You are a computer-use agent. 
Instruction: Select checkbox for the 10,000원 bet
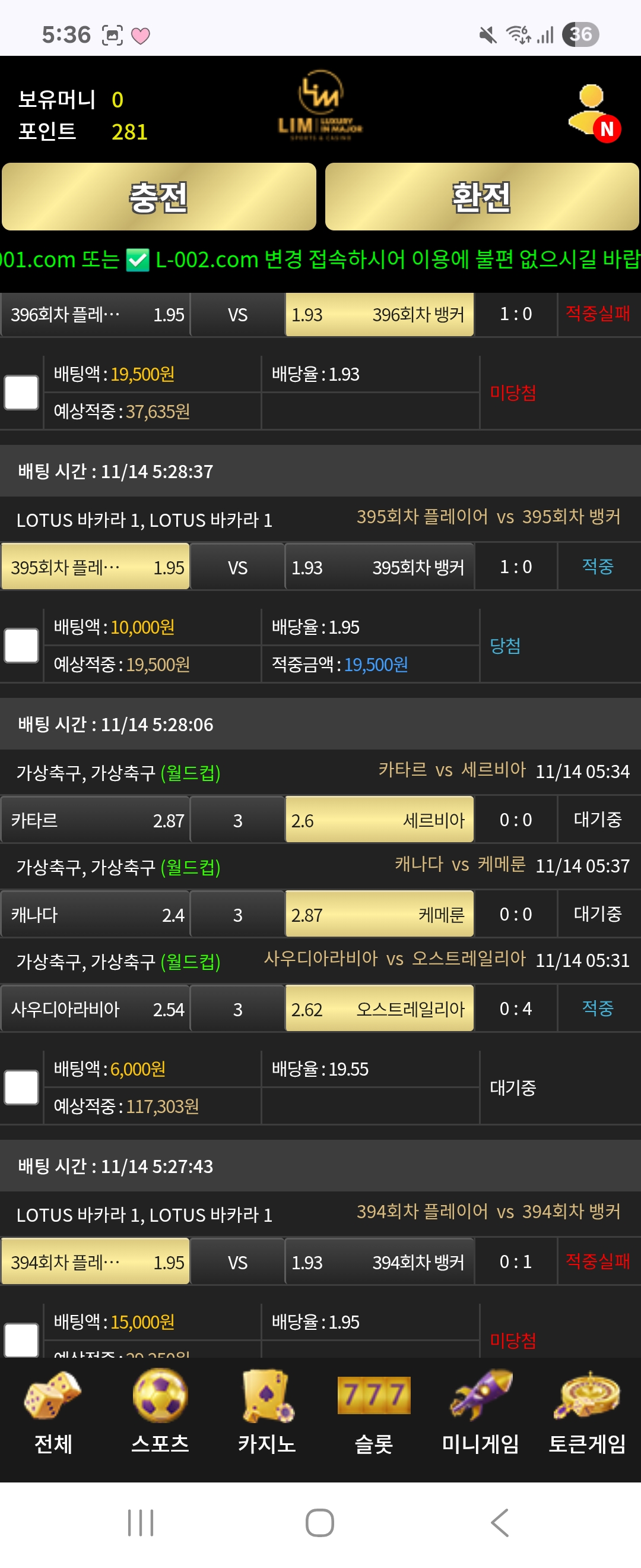(22, 645)
